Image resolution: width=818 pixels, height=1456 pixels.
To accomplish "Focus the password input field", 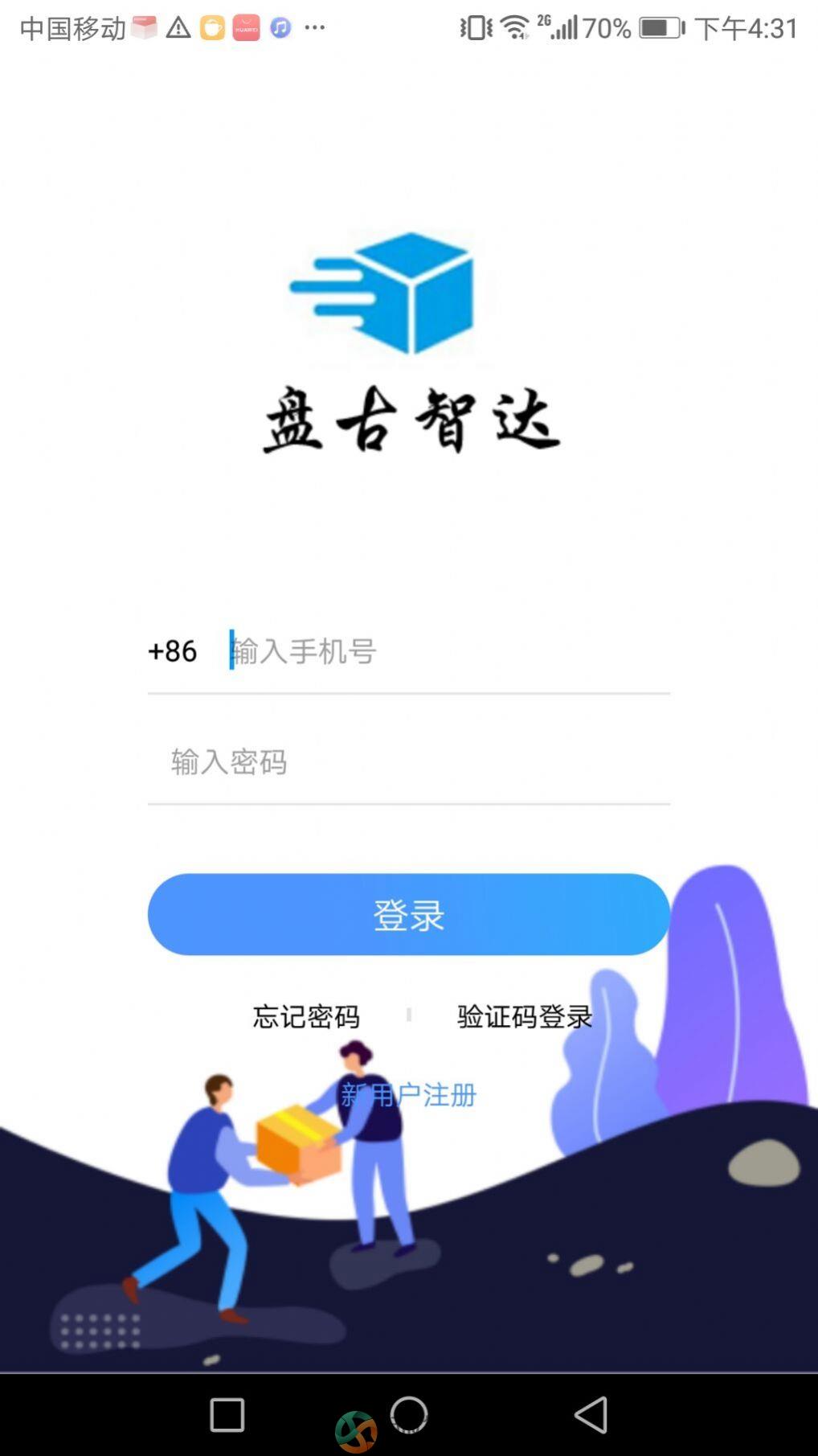I will [x=408, y=761].
